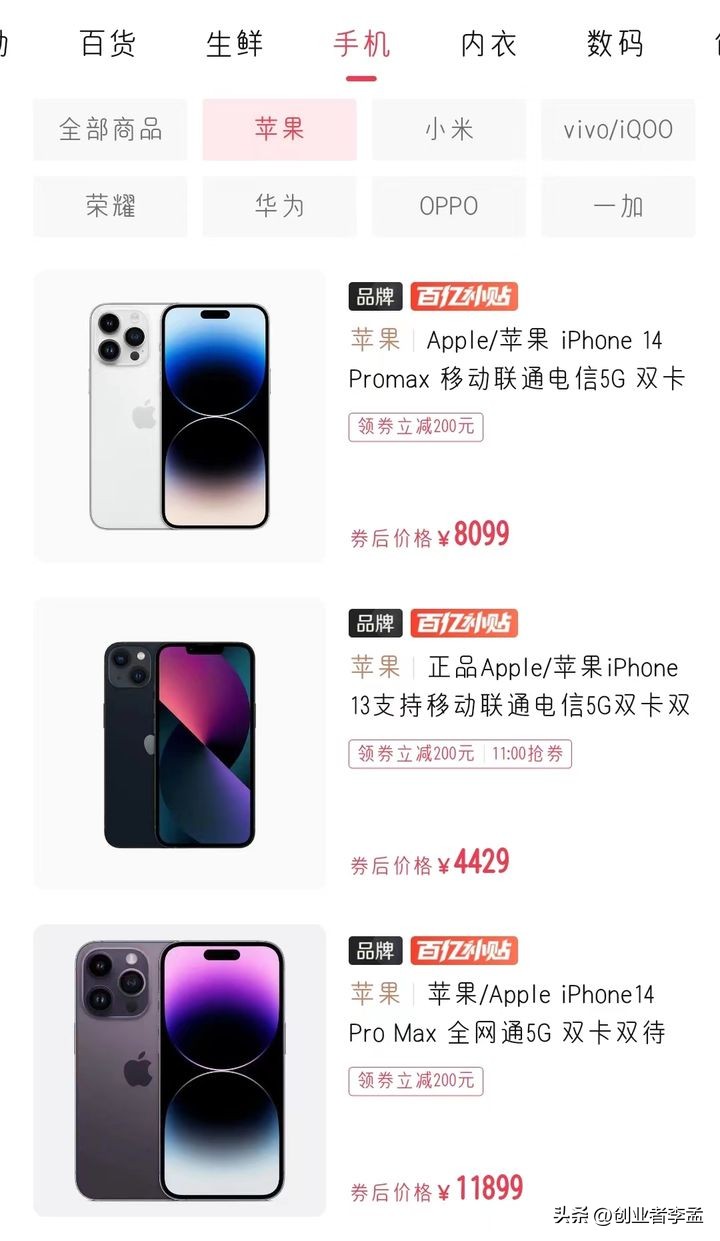
Task: Click the 百亿补贴 badge on the iPhone 13 listing
Action: (x=464, y=623)
